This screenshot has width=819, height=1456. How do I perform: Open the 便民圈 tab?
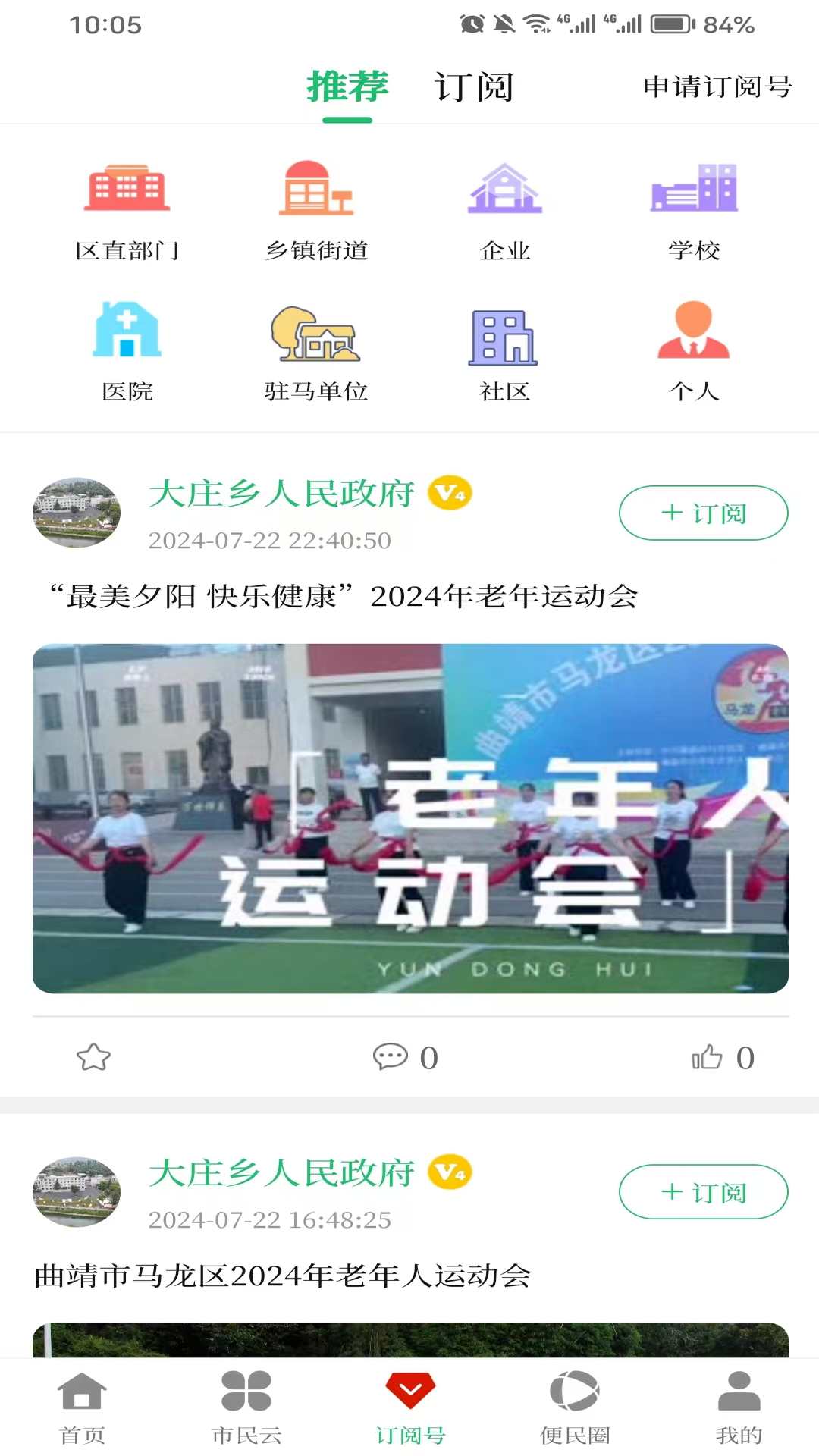(574, 1407)
